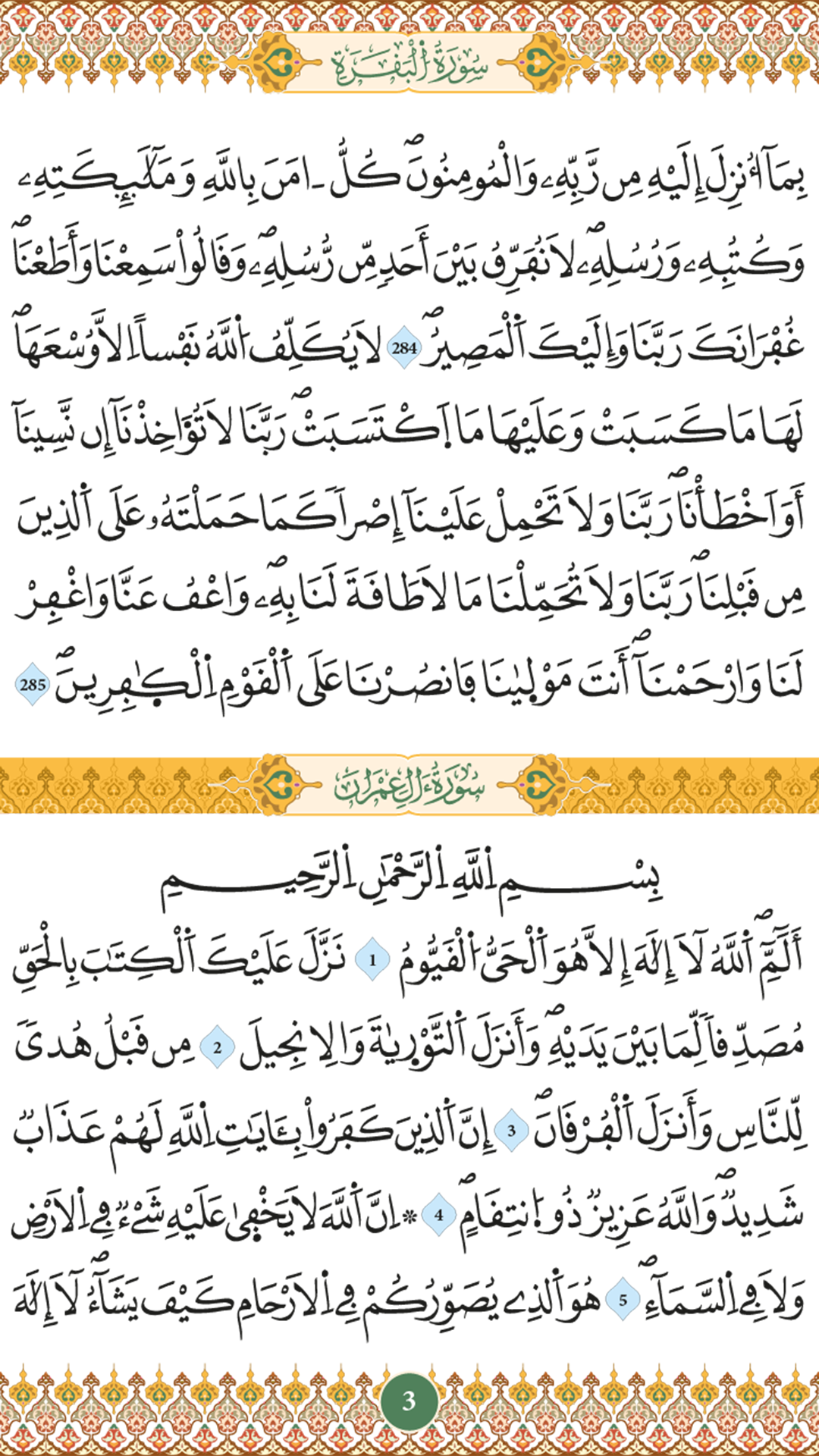Select verse marker 284

coord(404,348)
